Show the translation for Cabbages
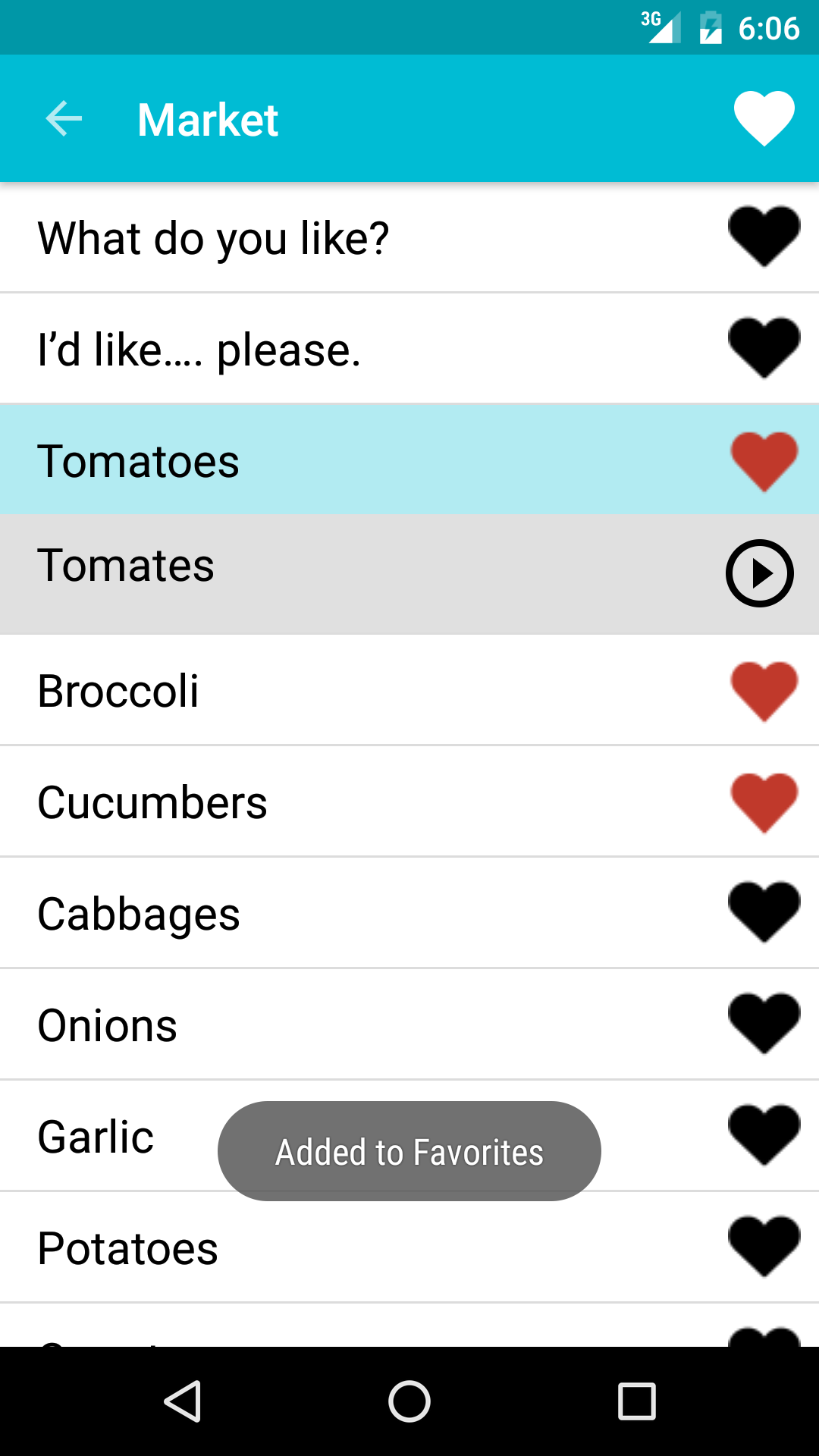This screenshot has height=1456, width=819. tap(341, 914)
